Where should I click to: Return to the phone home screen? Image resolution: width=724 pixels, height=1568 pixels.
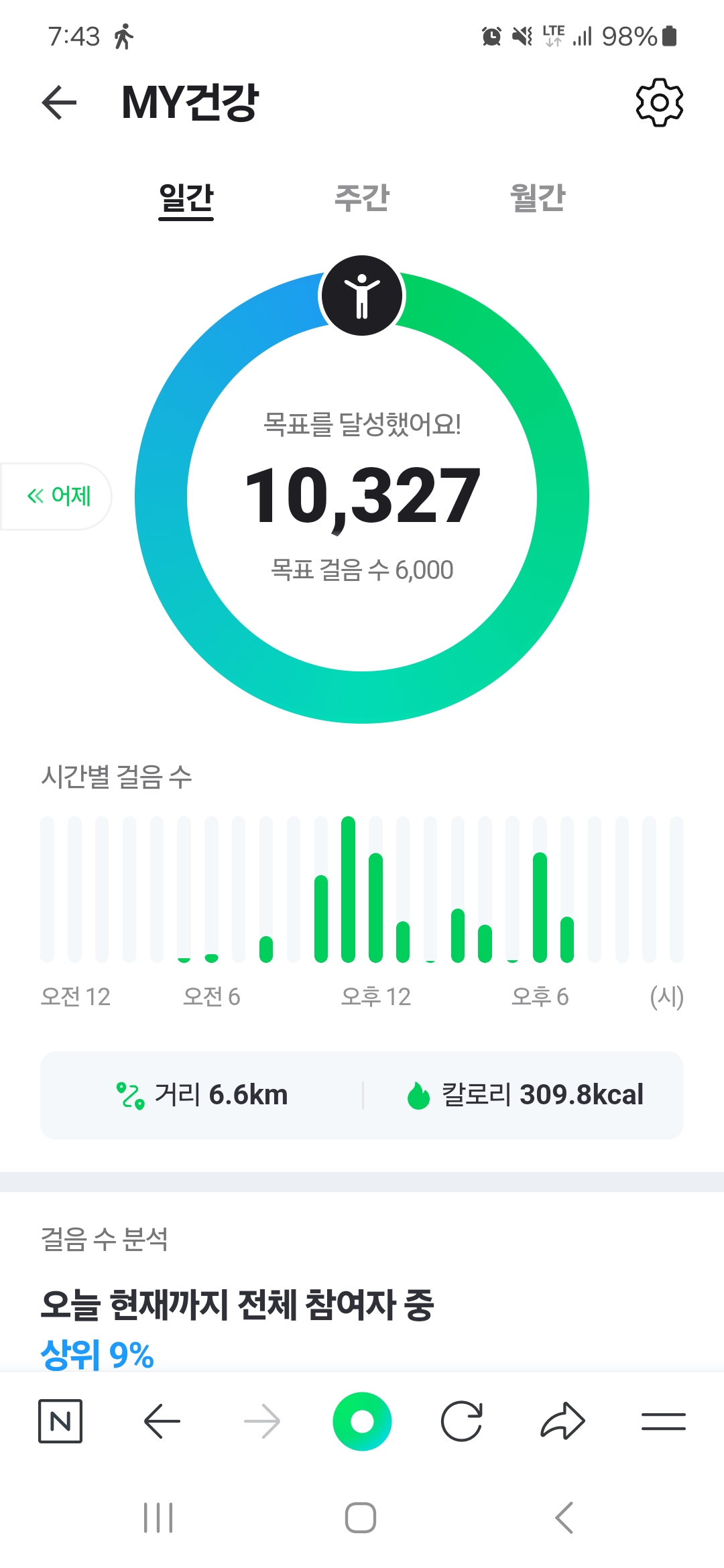361,1518
